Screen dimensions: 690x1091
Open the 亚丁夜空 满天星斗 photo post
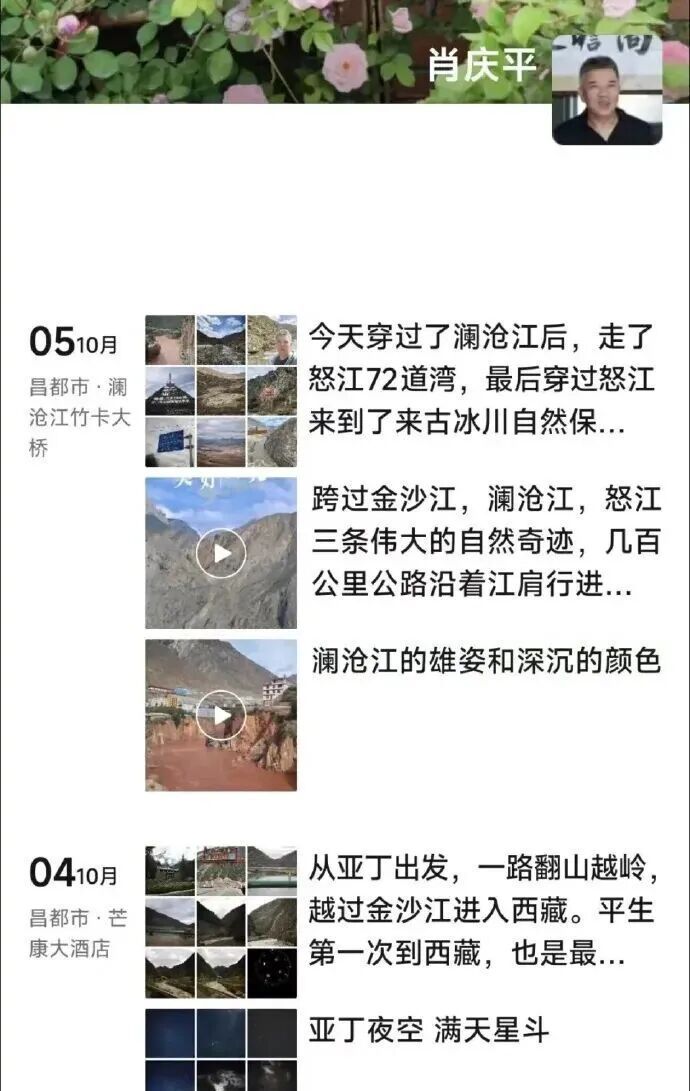[x=221, y=1048]
